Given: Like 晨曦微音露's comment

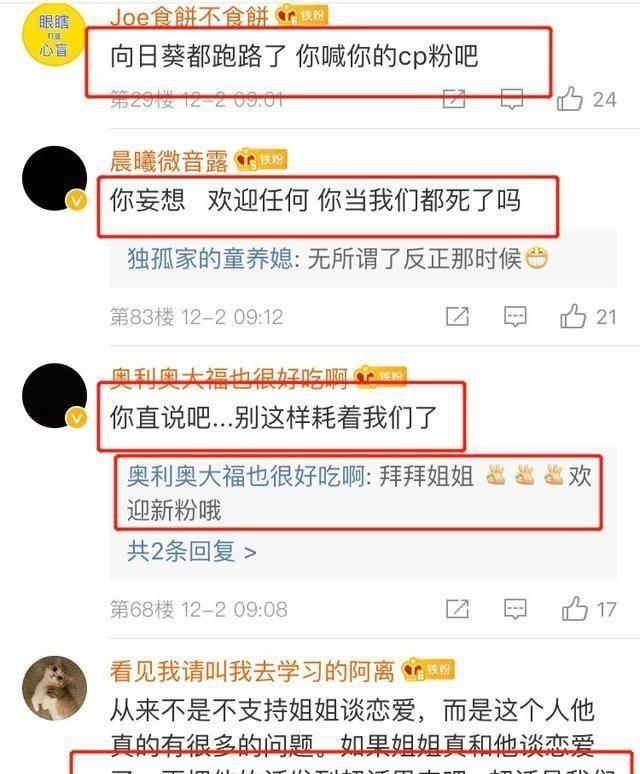Looking at the screenshot, I should pos(575,317).
